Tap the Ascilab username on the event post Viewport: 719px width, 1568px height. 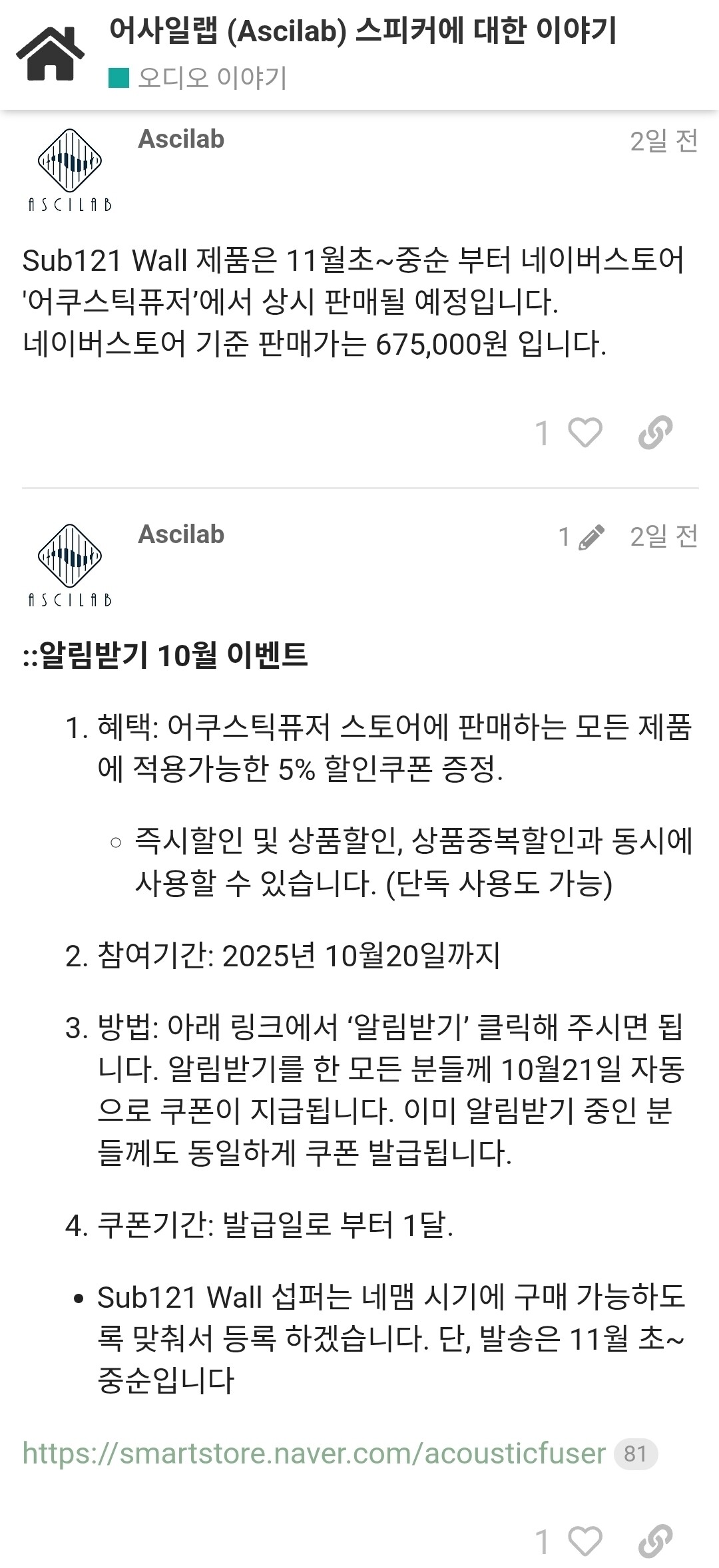point(181,534)
